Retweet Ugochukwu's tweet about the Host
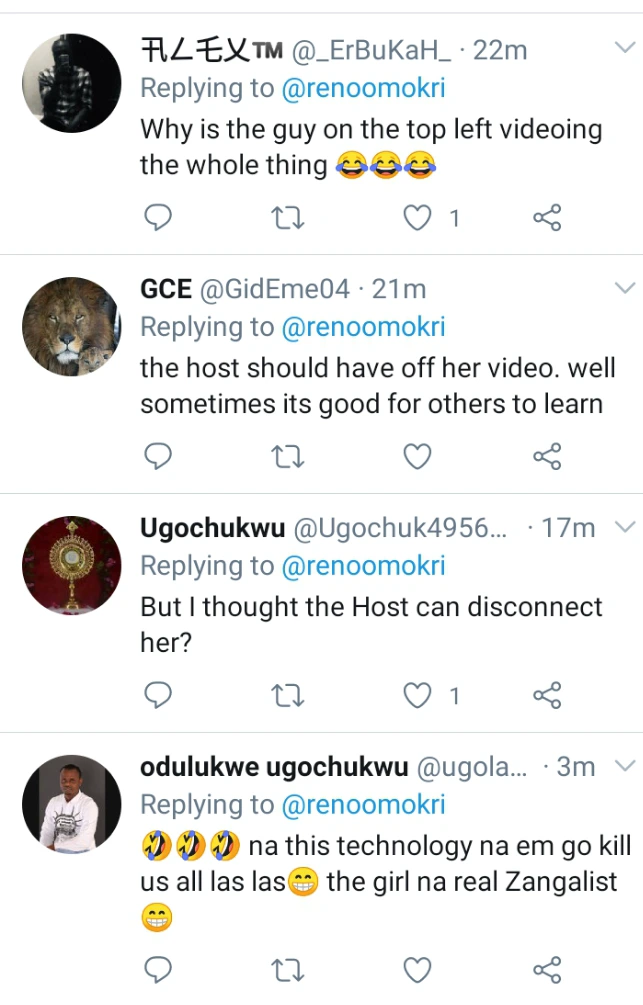The image size is (643, 1005). pyautogui.click(x=288, y=695)
